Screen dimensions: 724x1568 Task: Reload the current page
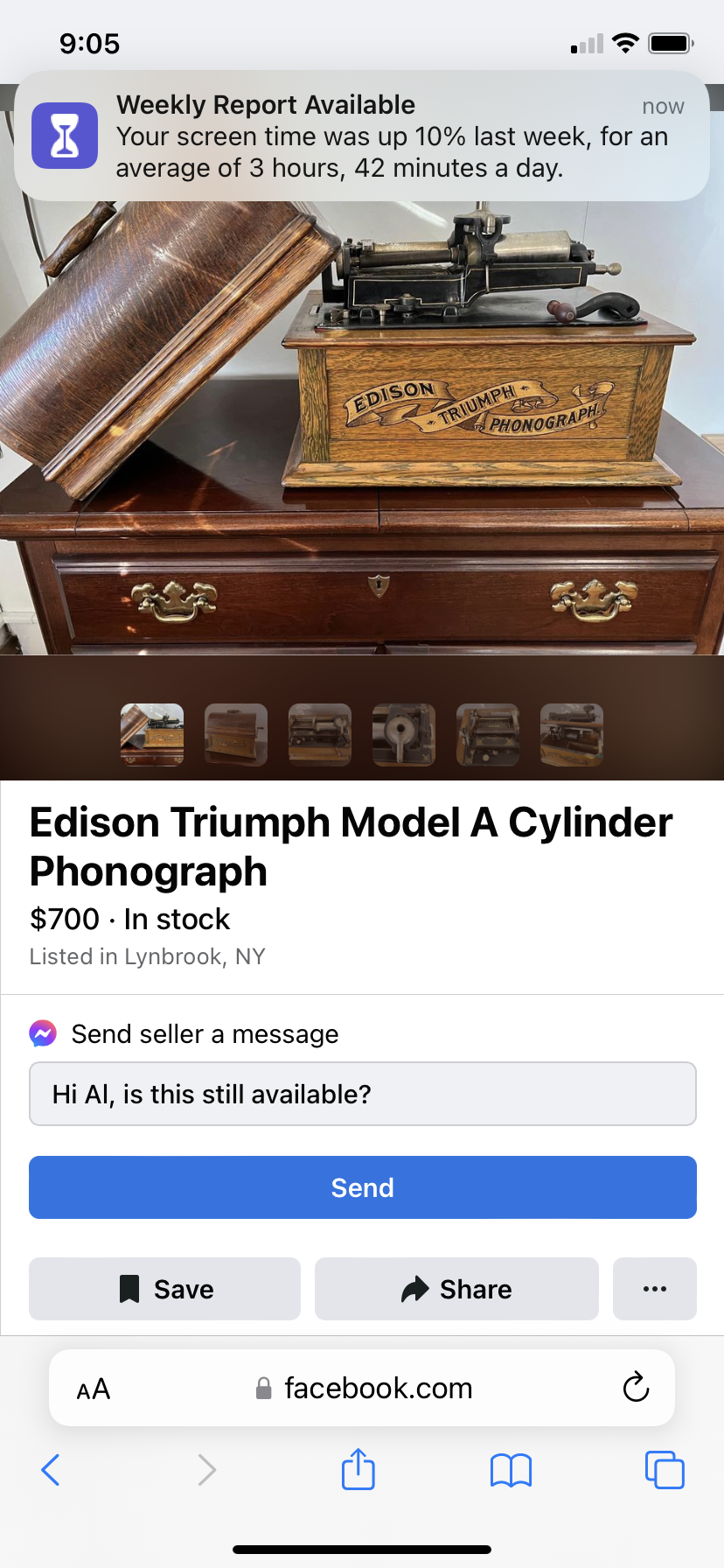point(636,1388)
